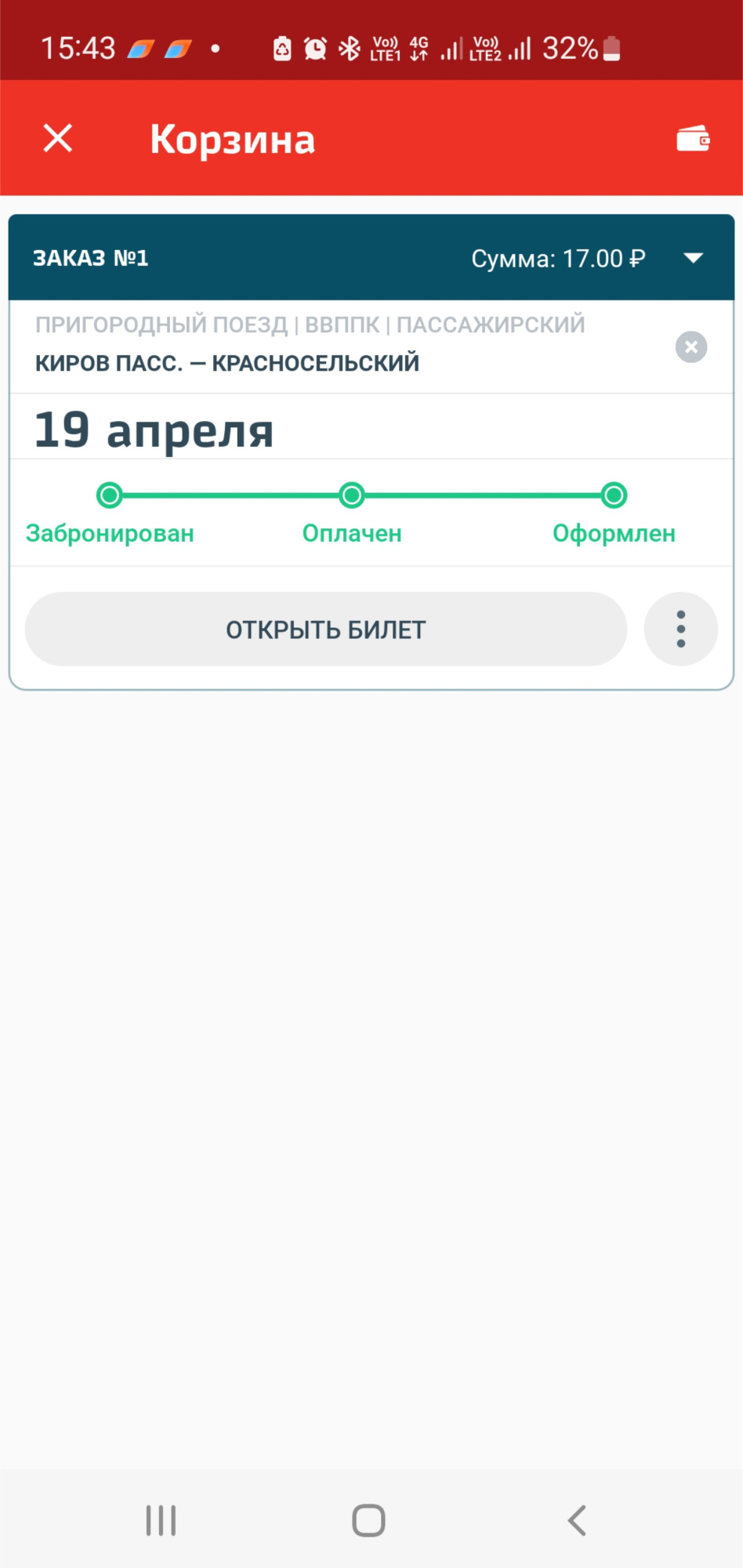Tap Открыть билет button
Viewport: 743px width, 1568px height.
click(x=326, y=629)
